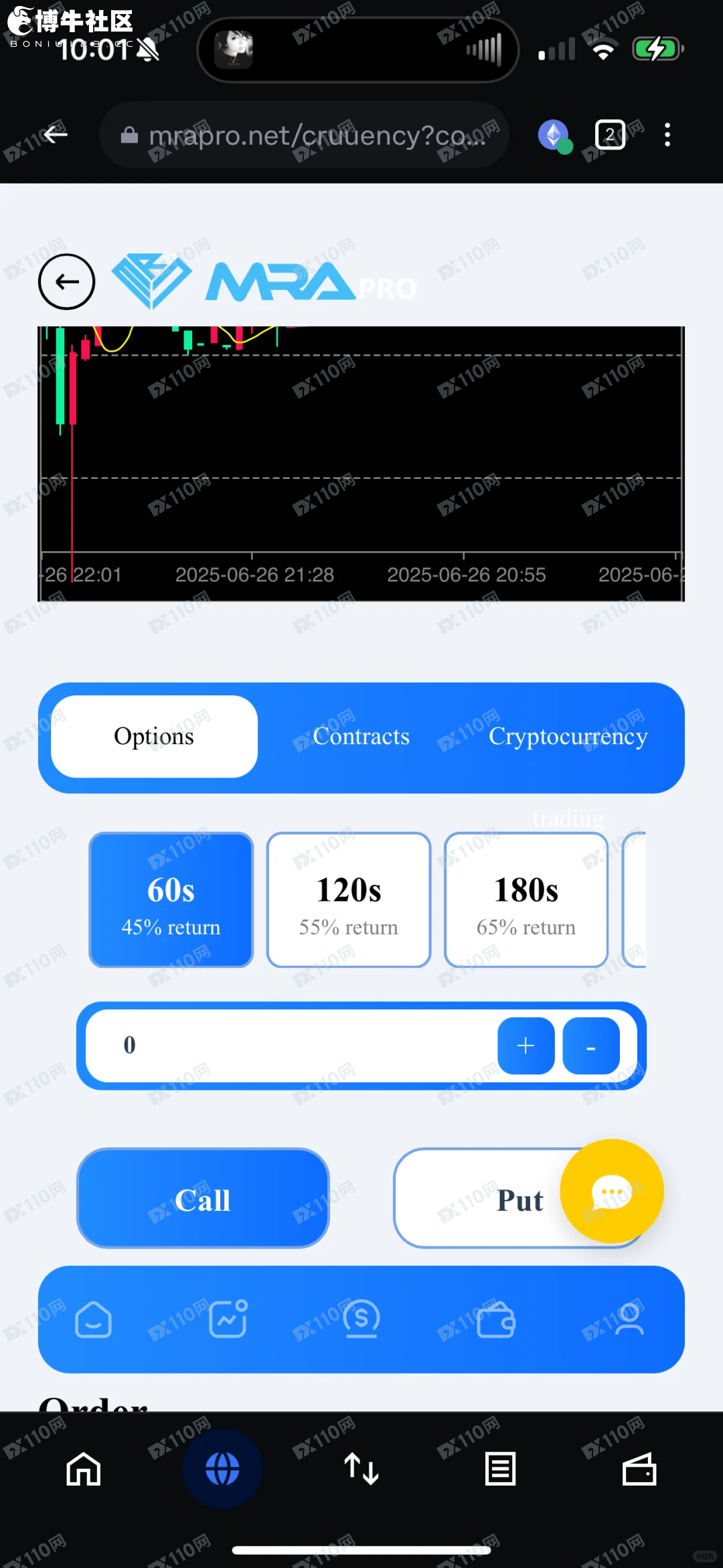723x1568 pixels.
Task: Decrease the amount with minus button
Action: [x=590, y=1046]
